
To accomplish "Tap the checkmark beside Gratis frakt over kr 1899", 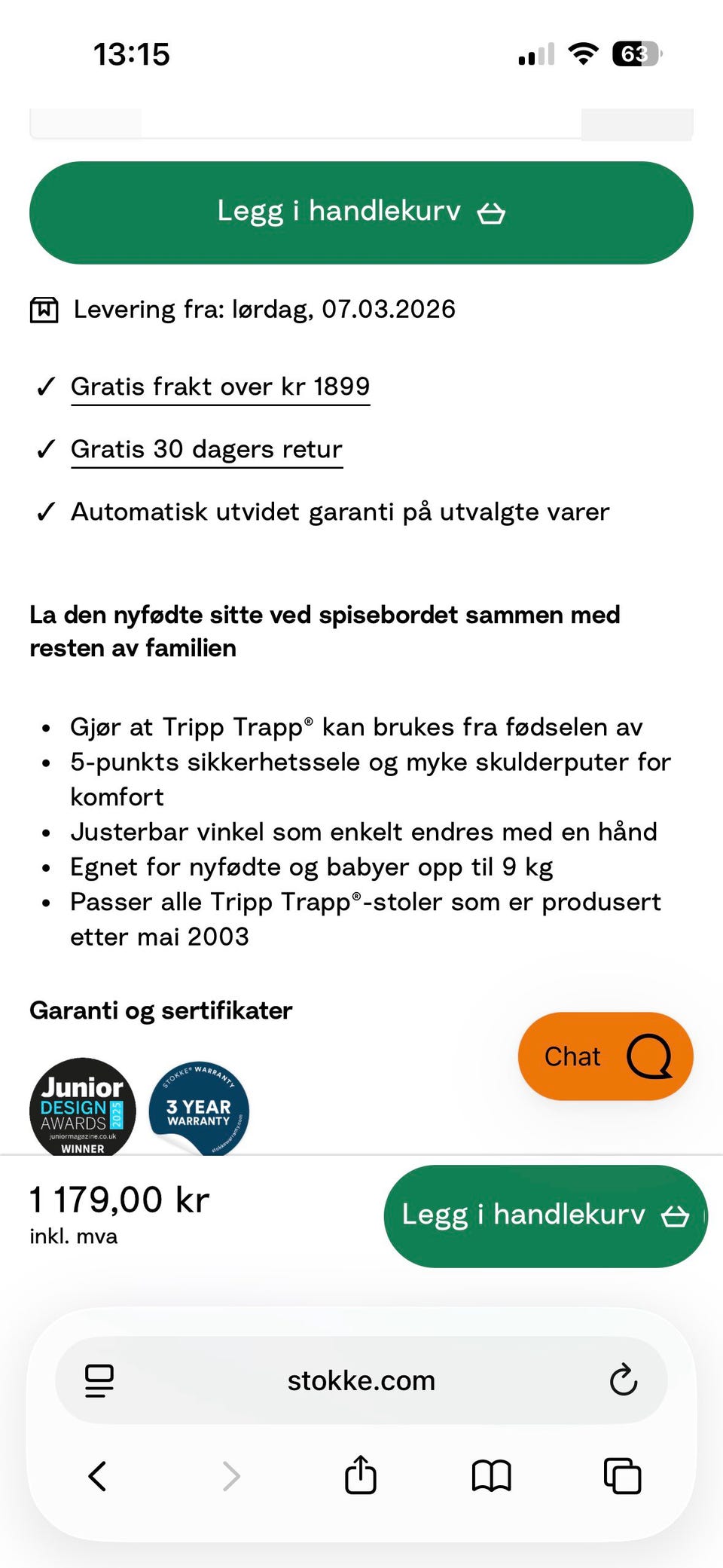I will pyautogui.click(x=44, y=387).
